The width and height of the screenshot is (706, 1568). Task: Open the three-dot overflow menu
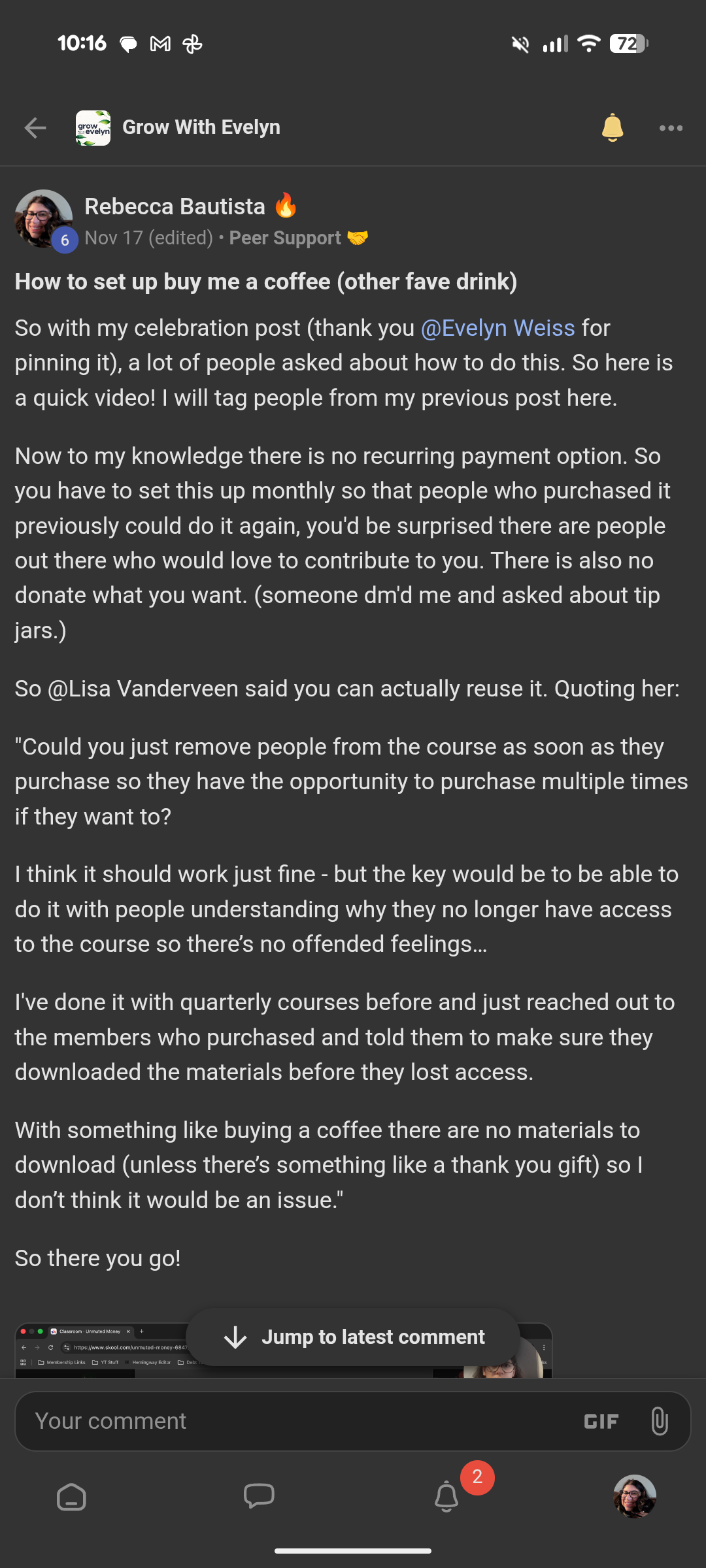coord(671,128)
